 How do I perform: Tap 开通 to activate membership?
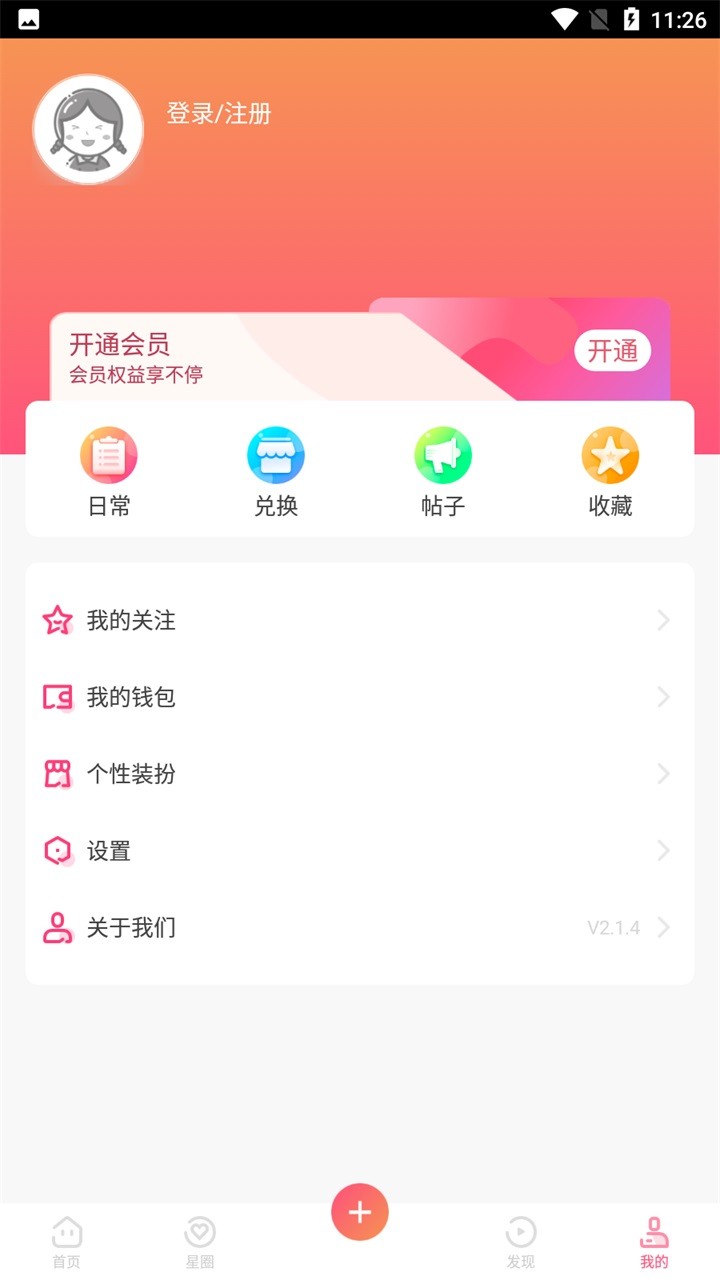pos(612,351)
